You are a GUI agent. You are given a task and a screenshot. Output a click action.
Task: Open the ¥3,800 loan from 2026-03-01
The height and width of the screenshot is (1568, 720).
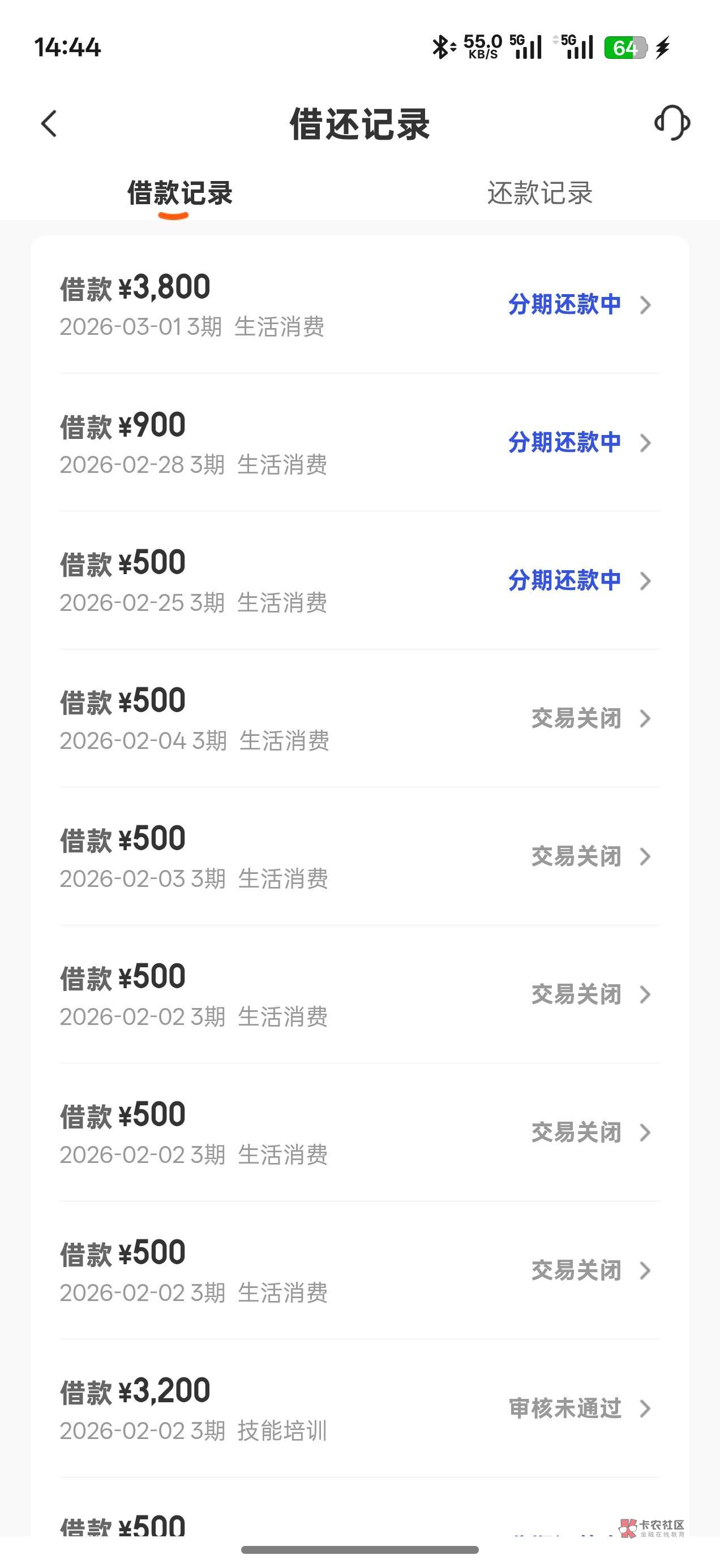click(360, 304)
